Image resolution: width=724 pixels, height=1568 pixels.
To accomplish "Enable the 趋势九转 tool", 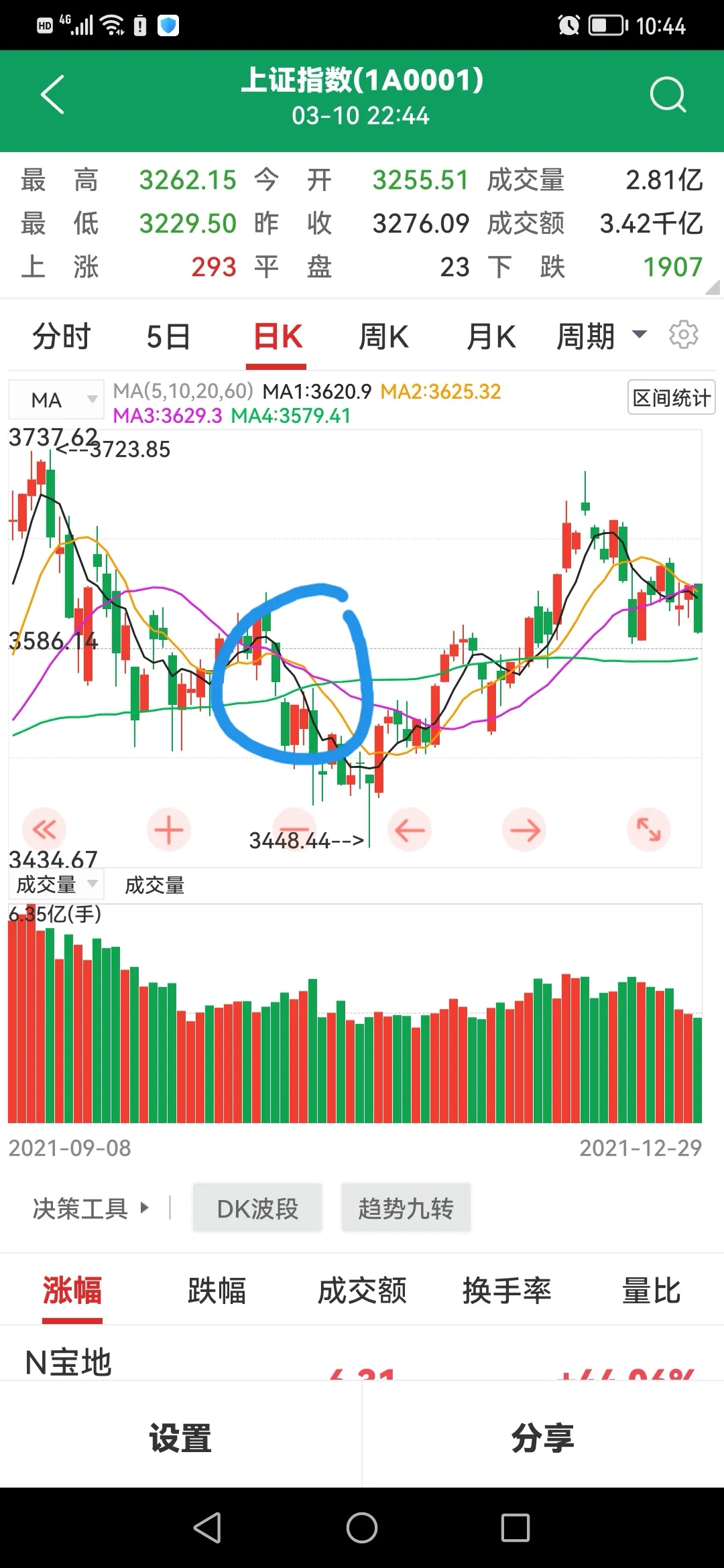I will pyautogui.click(x=406, y=1208).
